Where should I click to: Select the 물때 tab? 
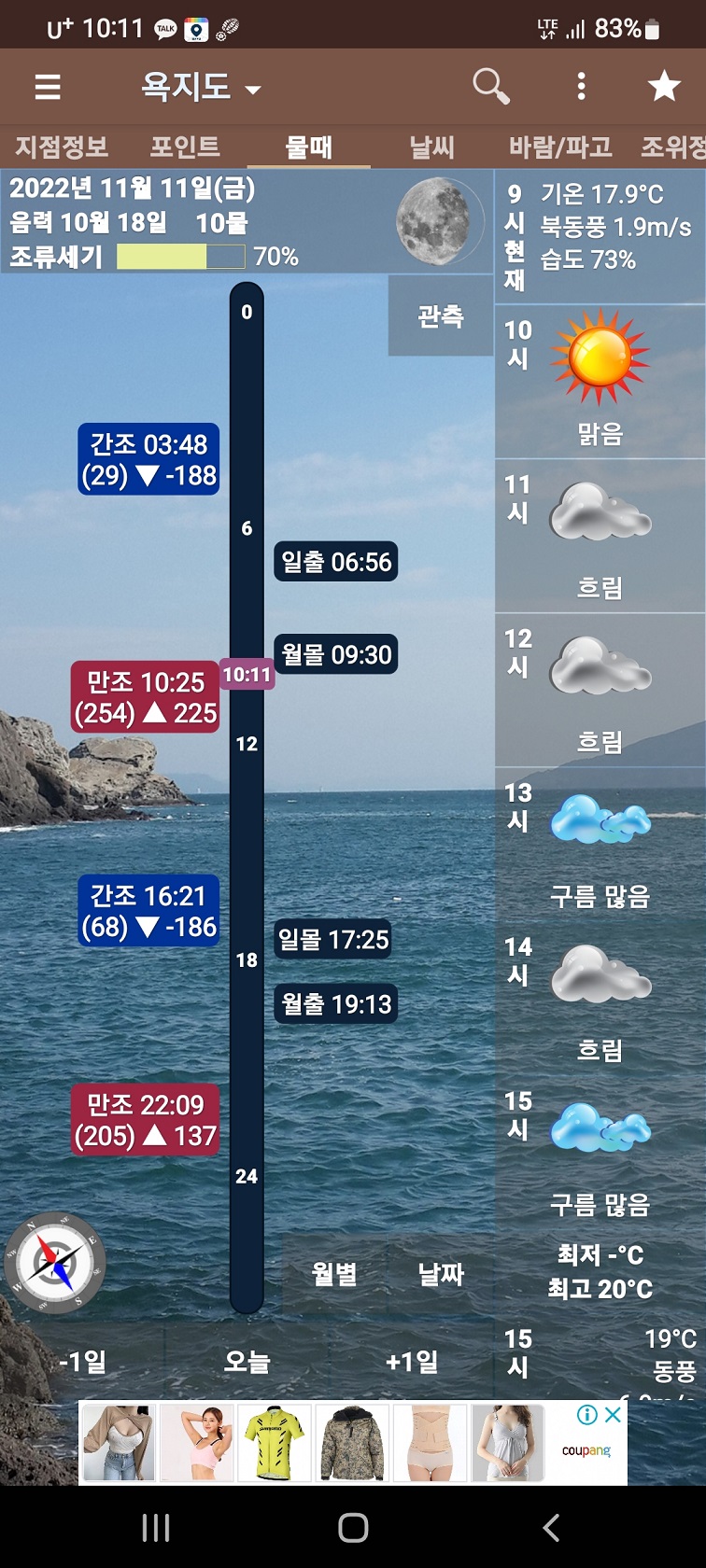[308, 147]
